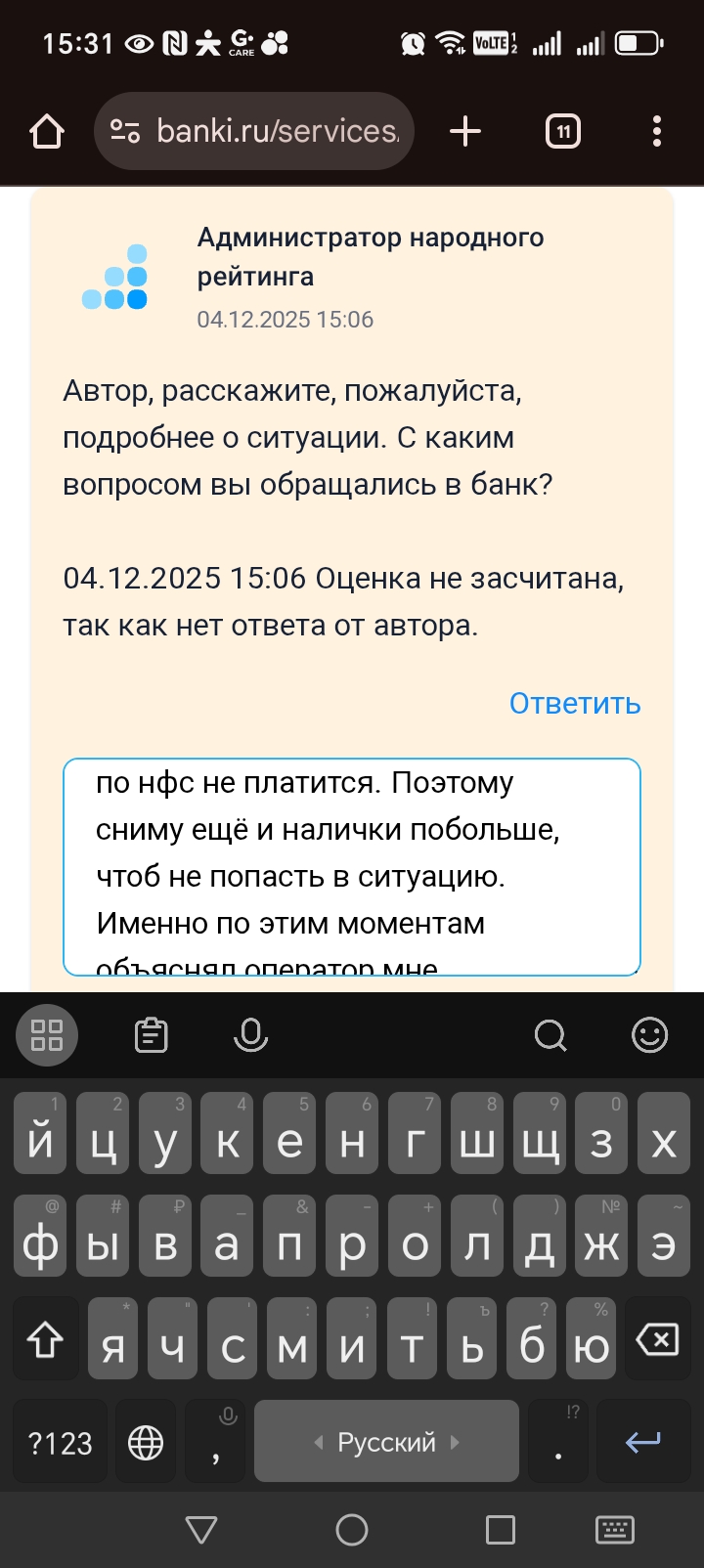Delete a character with backspace

(x=657, y=1340)
